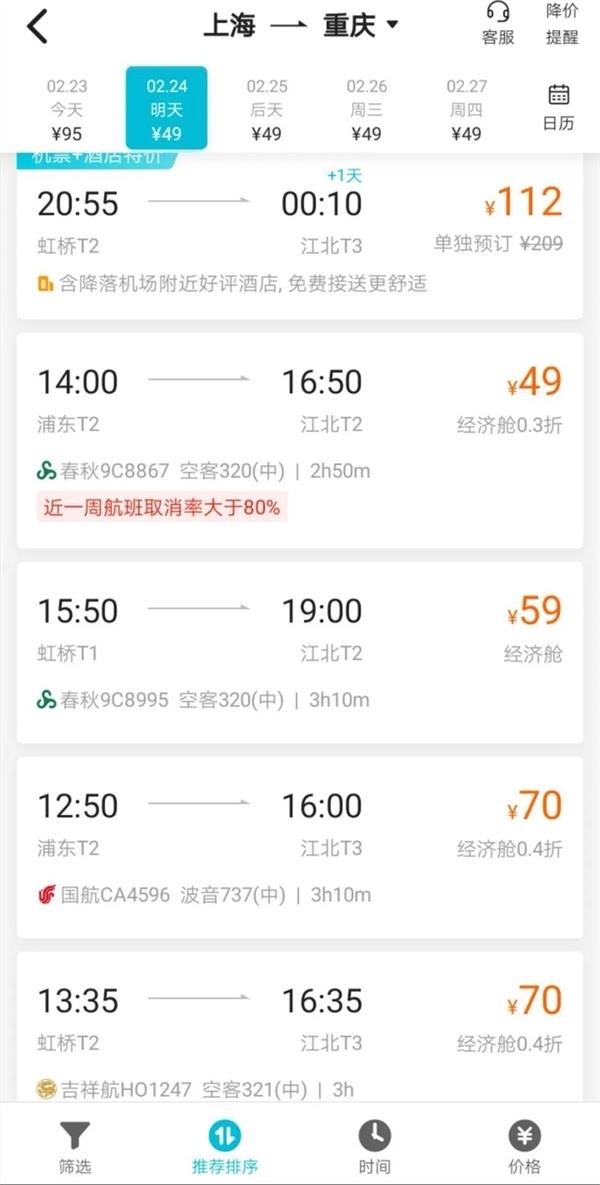Select the 02.23 今天 date
The width and height of the screenshot is (600, 1185).
[66, 109]
